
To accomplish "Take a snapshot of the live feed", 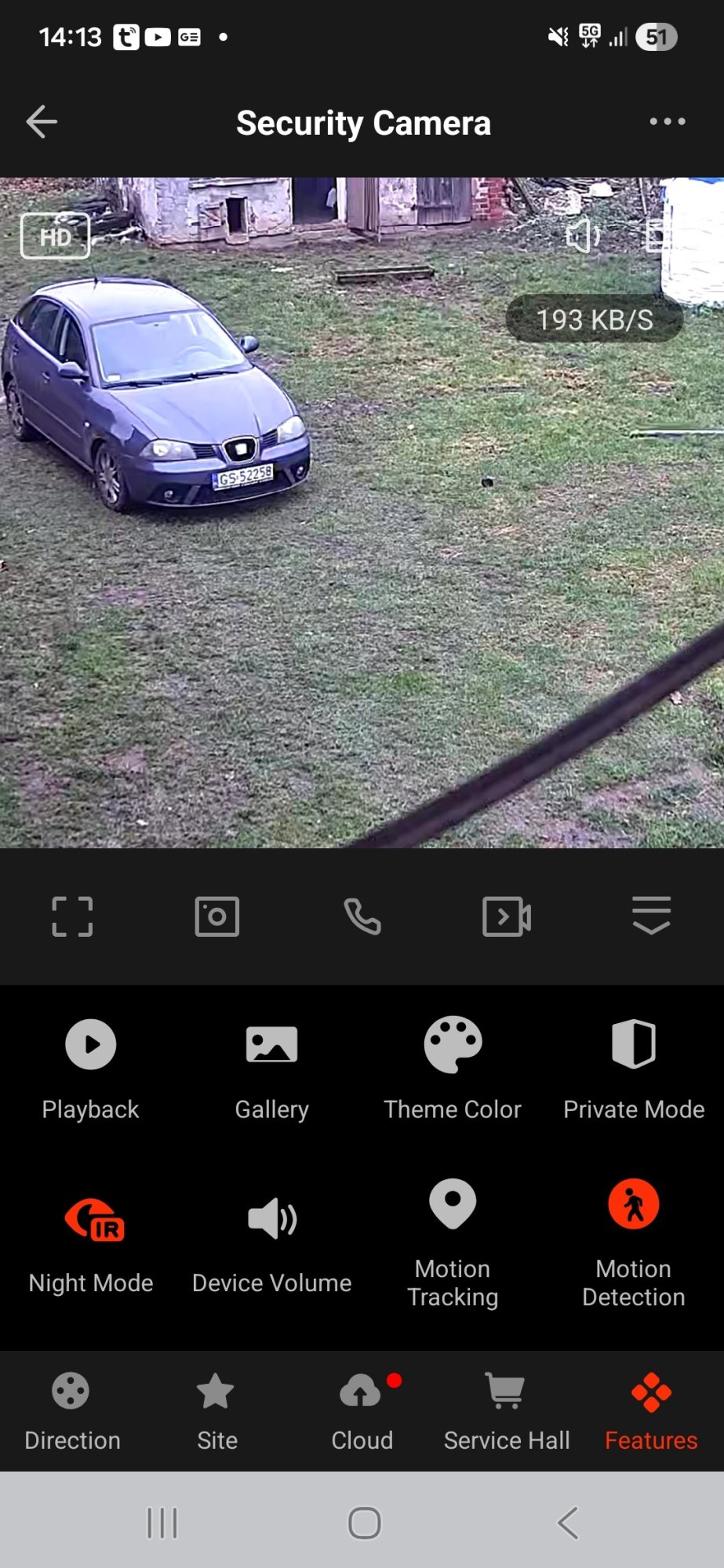I will click(x=217, y=916).
